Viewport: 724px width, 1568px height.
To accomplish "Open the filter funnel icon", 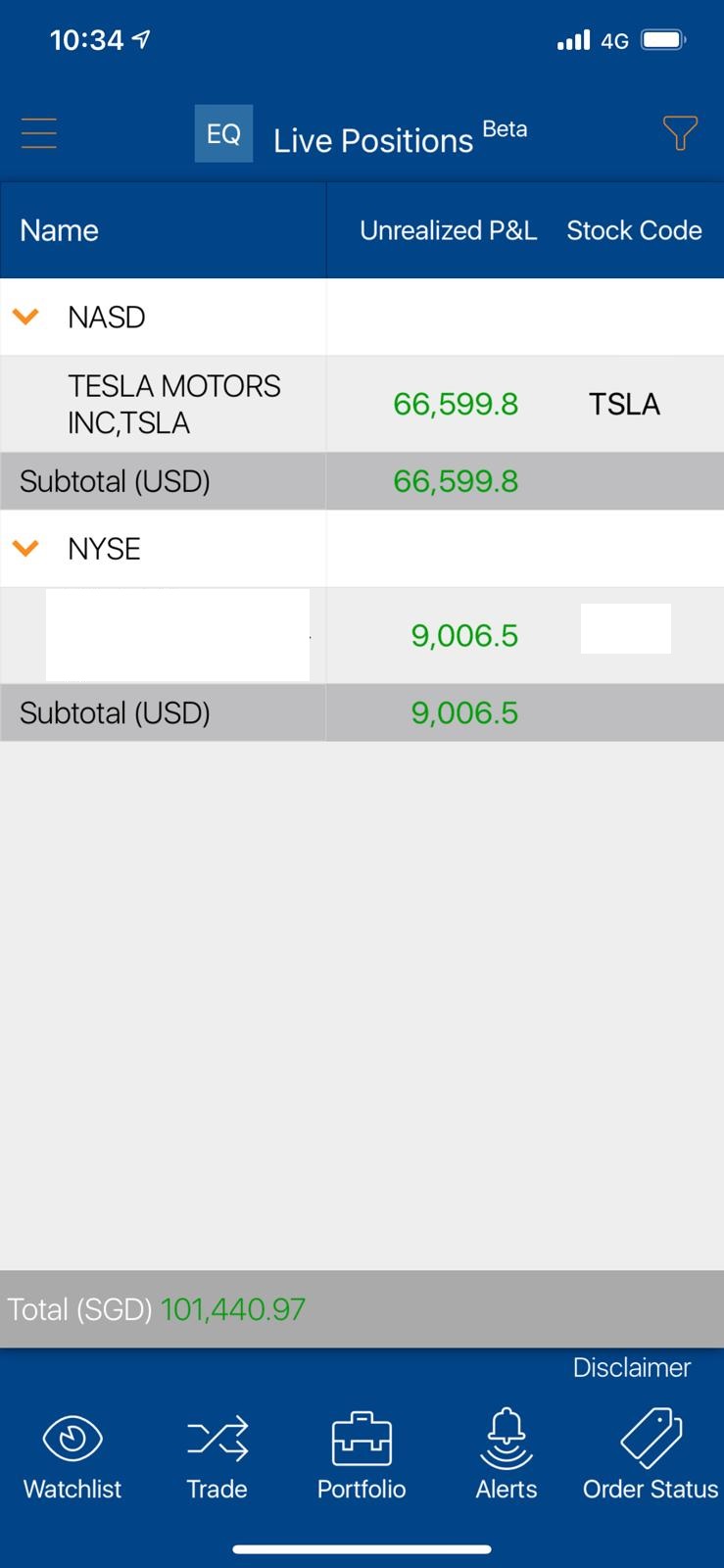I will [x=681, y=132].
